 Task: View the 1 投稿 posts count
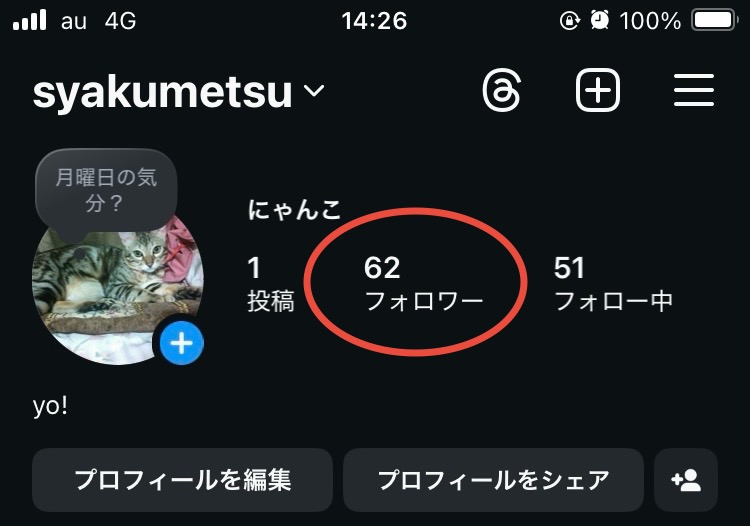pyautogui.click(x=270, y=283)
